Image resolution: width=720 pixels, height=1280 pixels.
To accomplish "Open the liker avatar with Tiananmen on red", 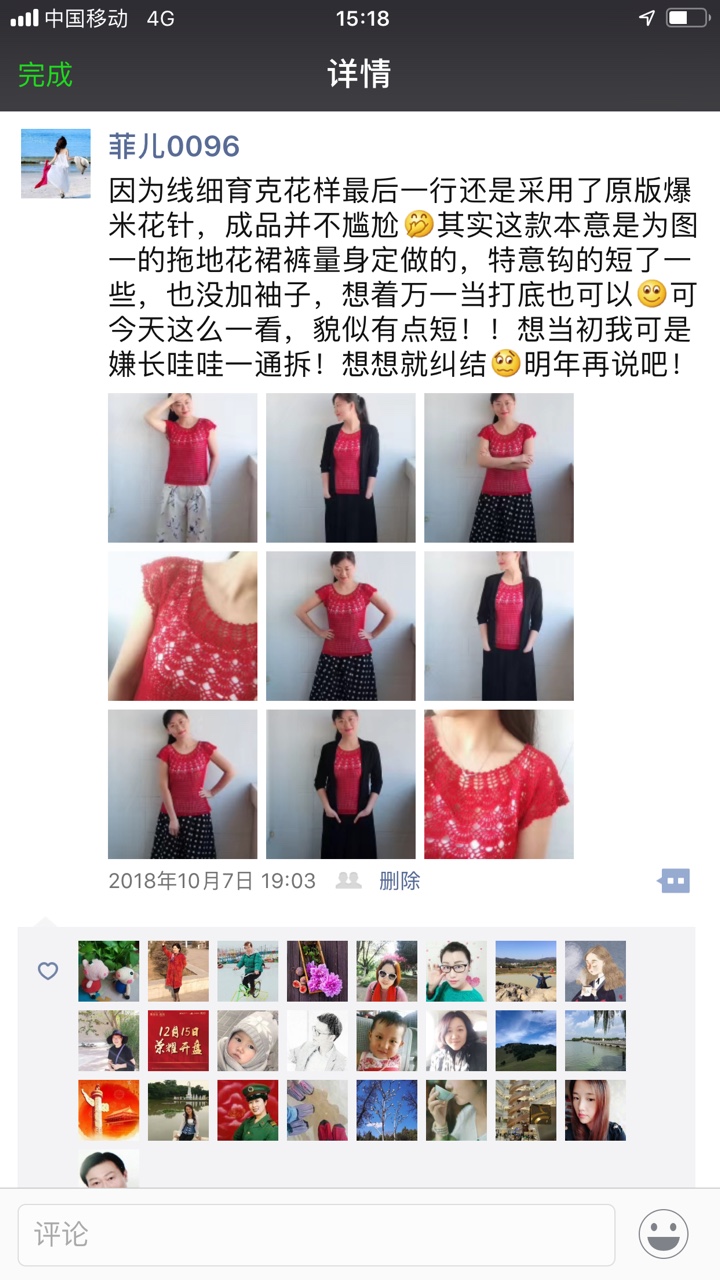I will pos(109,1110).
